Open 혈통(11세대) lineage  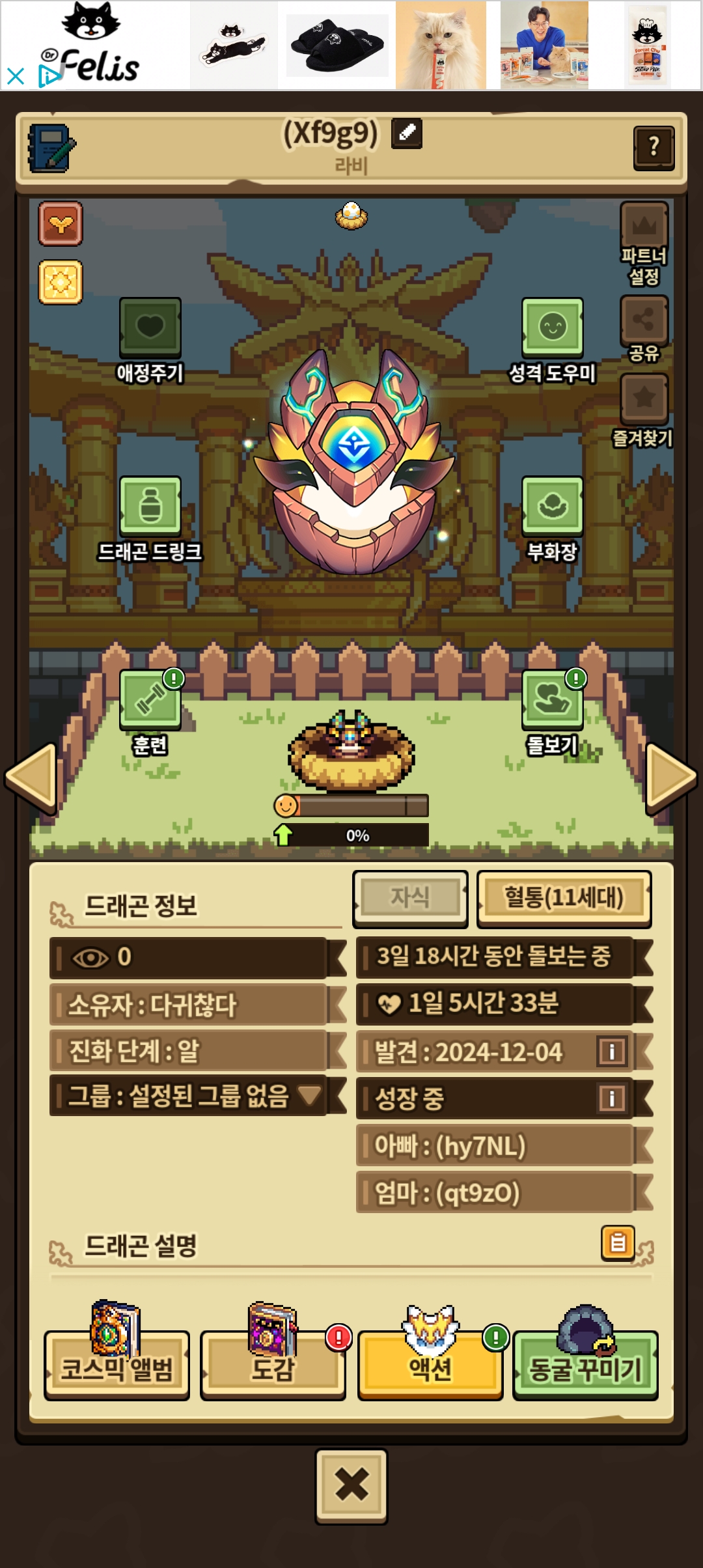point(564,897)
